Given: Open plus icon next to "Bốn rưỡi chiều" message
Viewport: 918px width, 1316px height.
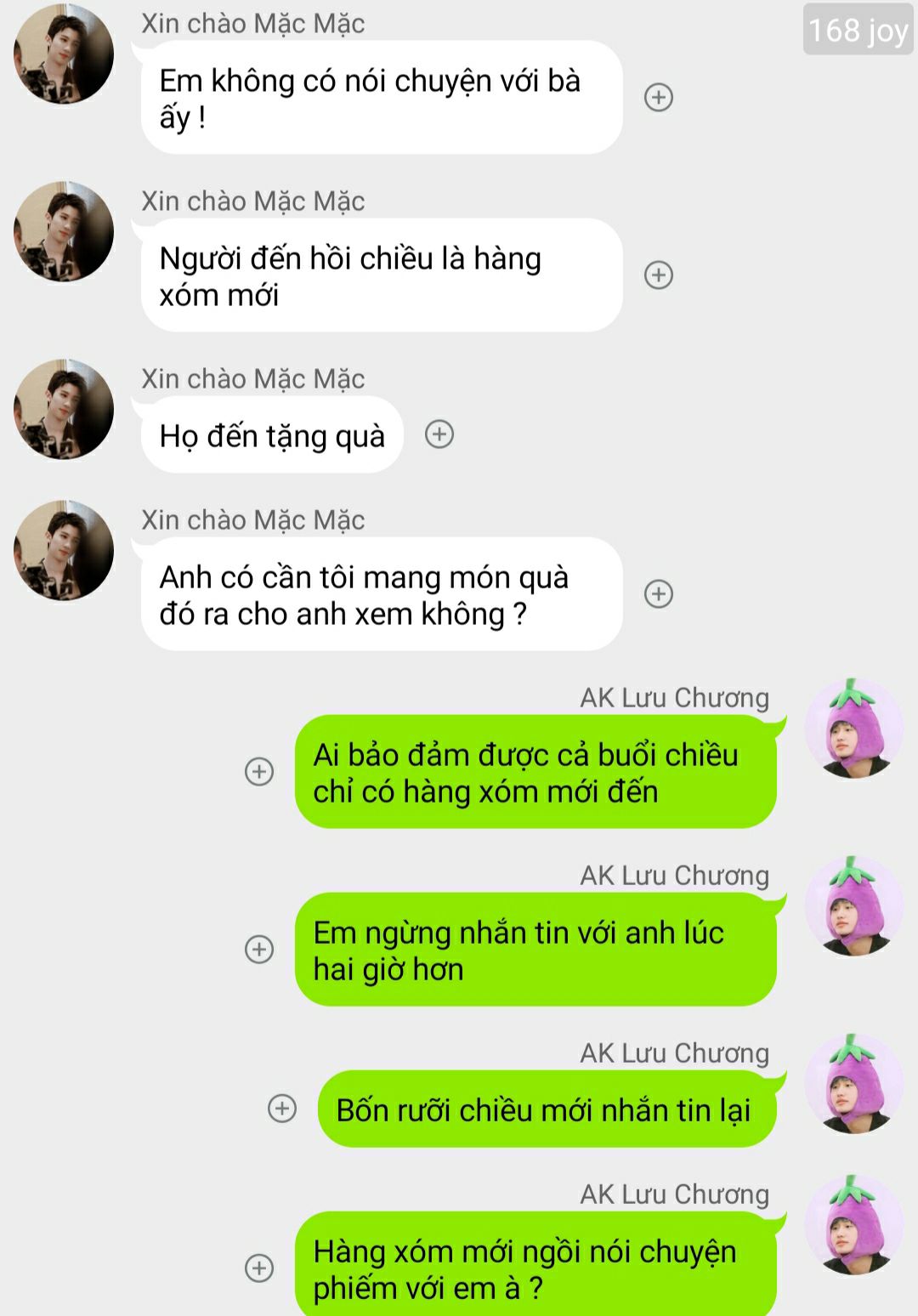Looking at the screenshot, I should [x=282, y=1109].
